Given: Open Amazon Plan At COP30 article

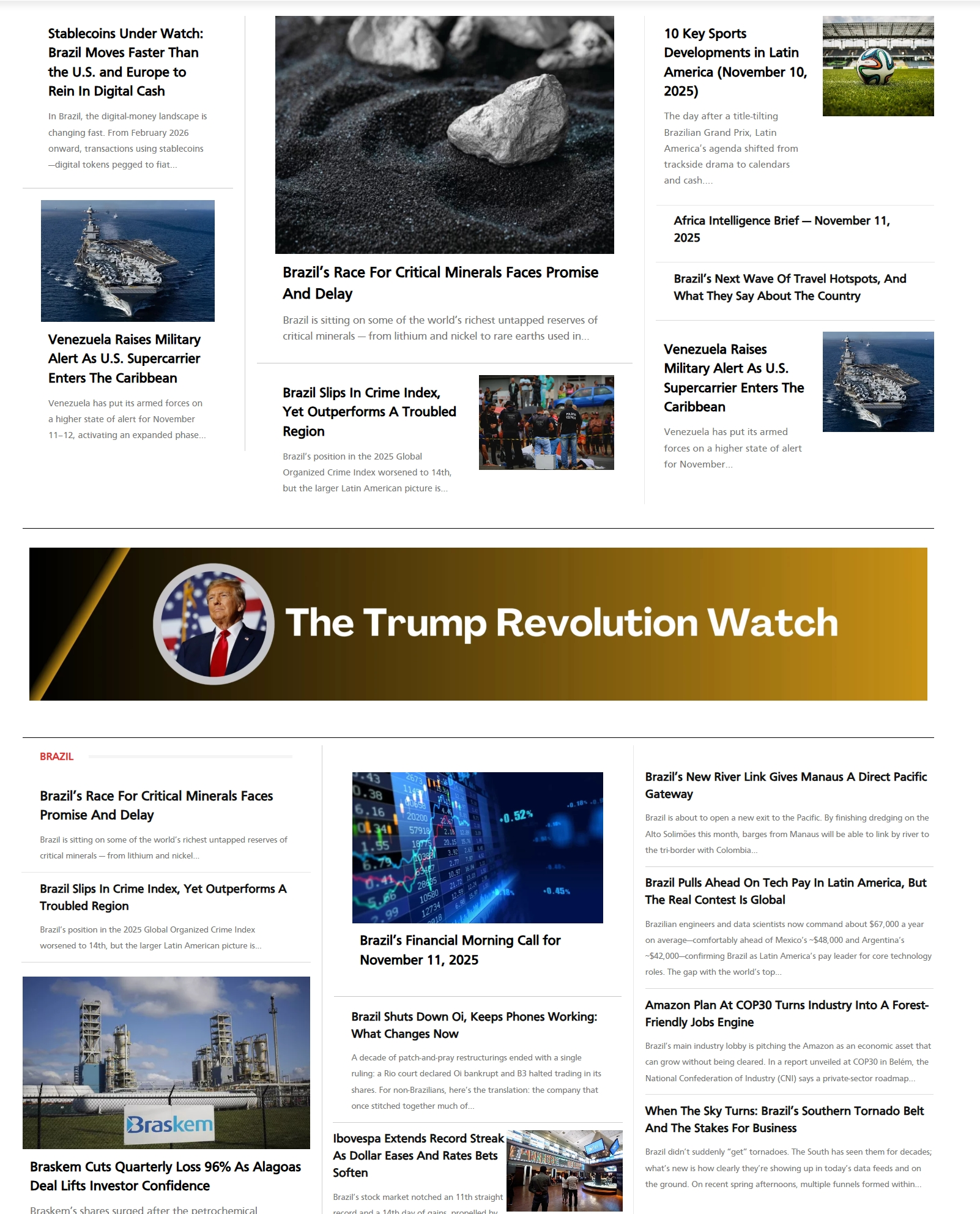Looking at the screenshot, I should pyautogui.click(x=786, y=1013).
